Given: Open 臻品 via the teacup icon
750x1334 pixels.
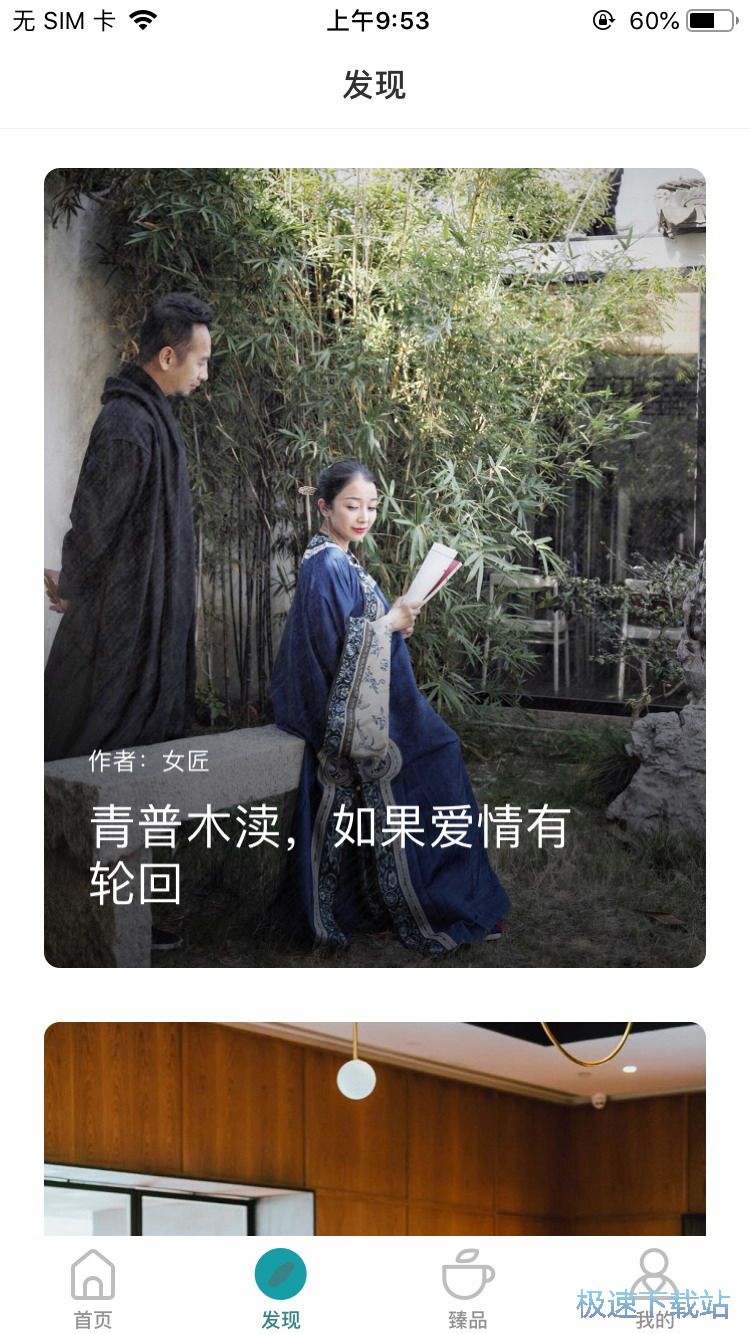Looking at the screenshot, I should click(466, 1275).
